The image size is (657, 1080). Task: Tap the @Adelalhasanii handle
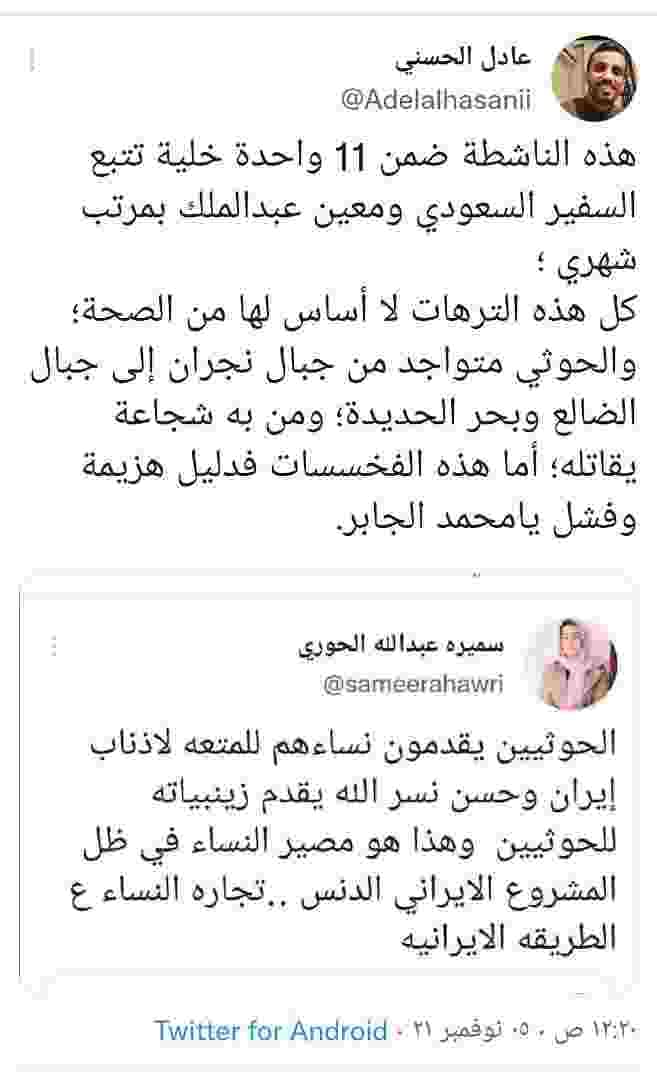437,101
